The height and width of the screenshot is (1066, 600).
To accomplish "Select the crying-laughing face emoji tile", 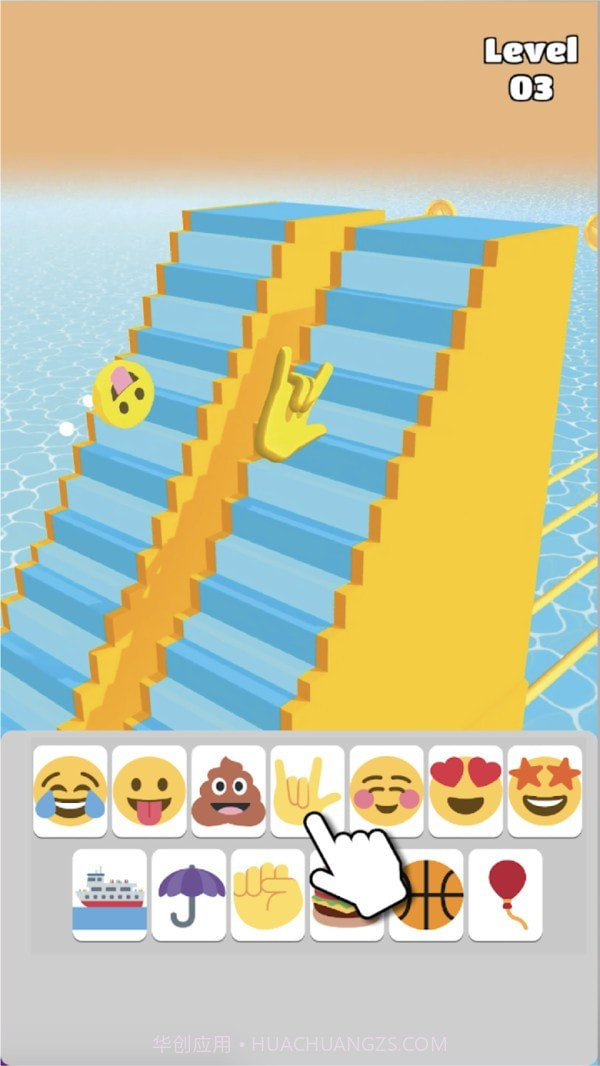I will click(70, 790).
